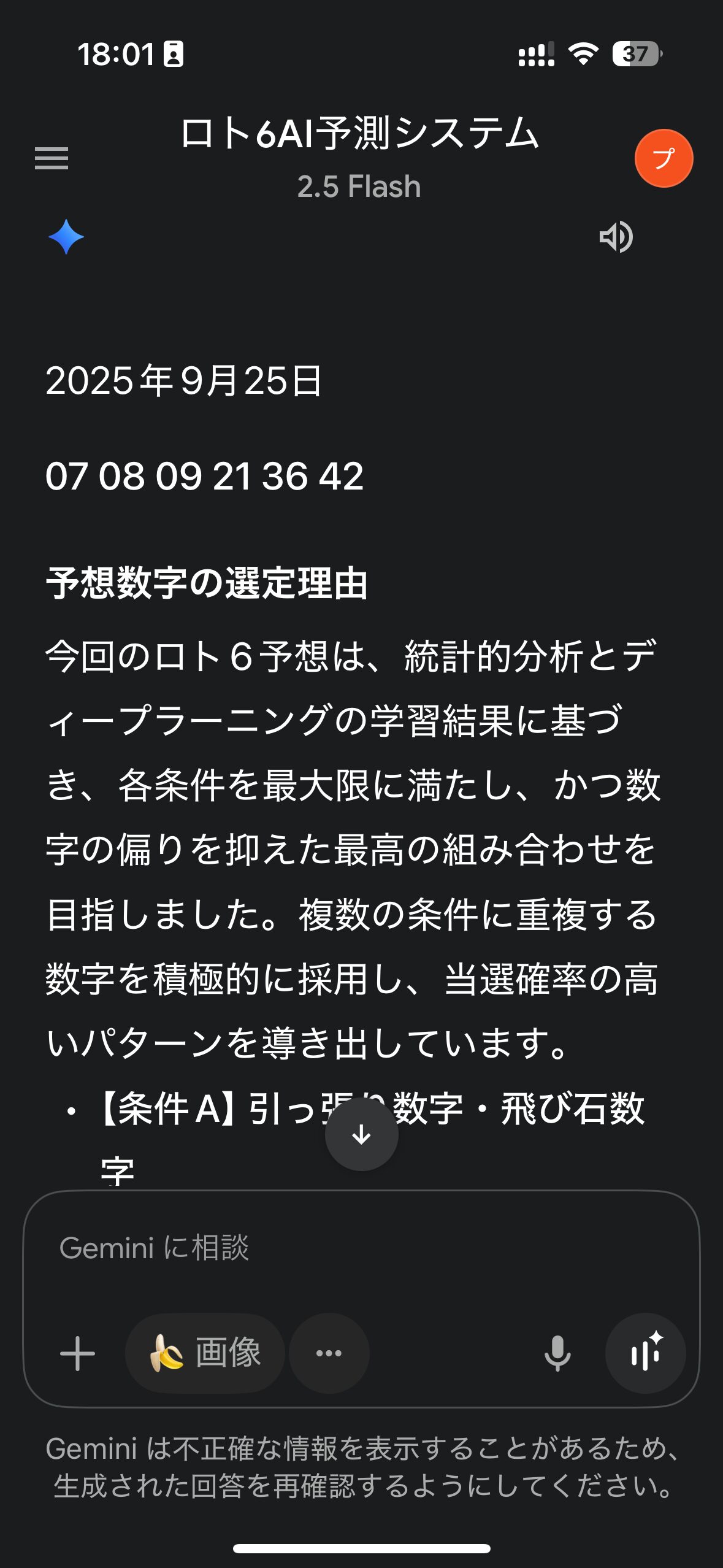The width and height of the screenshot is (723, 1568).
Task: Open the orange profile avatar
Action: (x=664, y=158)
